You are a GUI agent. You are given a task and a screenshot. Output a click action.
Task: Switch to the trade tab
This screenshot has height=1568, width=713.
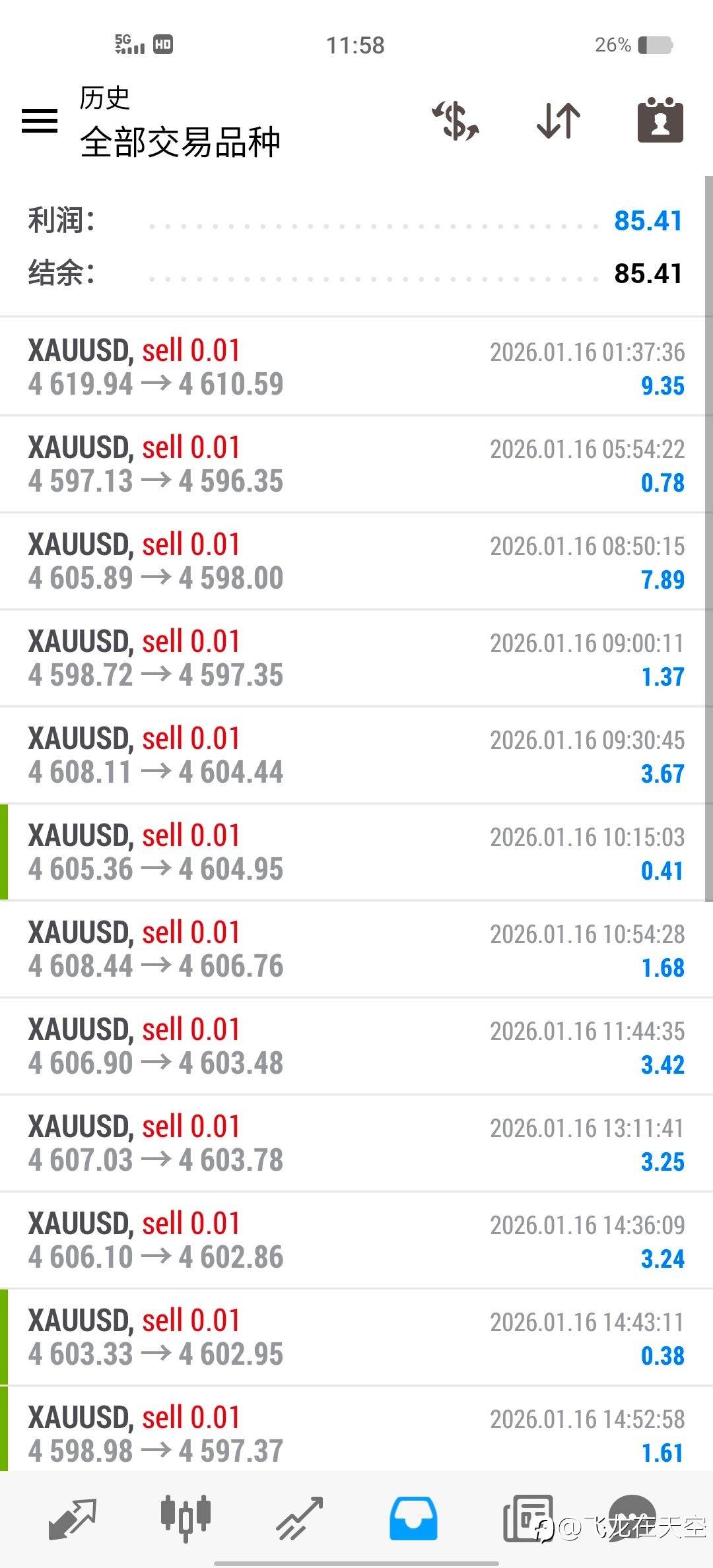(x=299, y=1518)
